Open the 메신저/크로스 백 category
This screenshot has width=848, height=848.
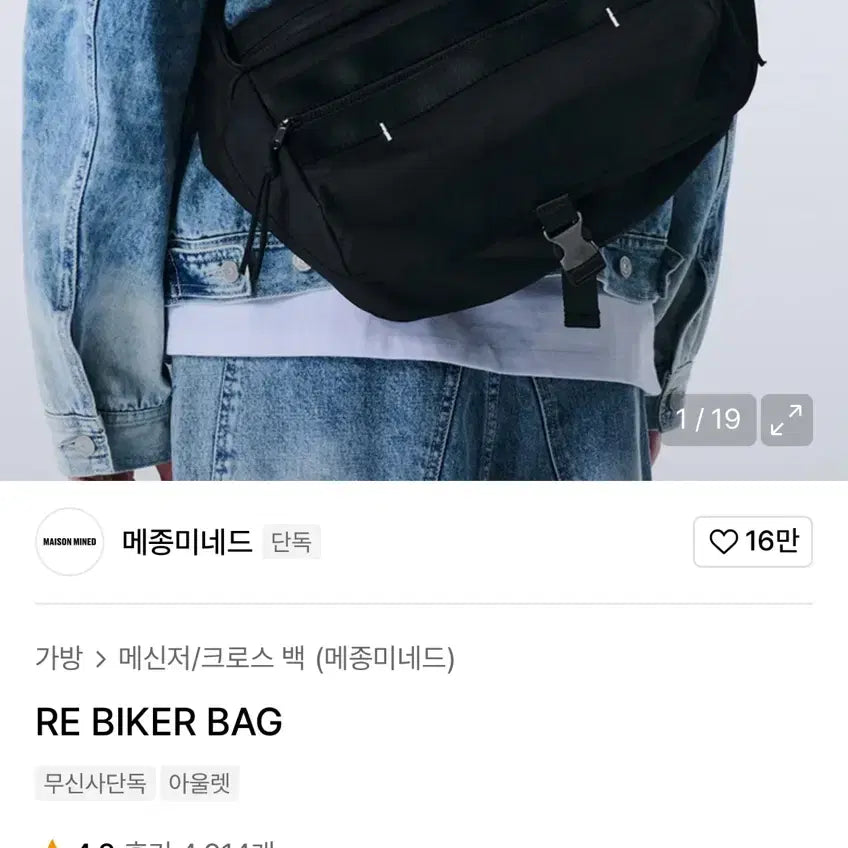pyautogui.click(x=211, y=658)
